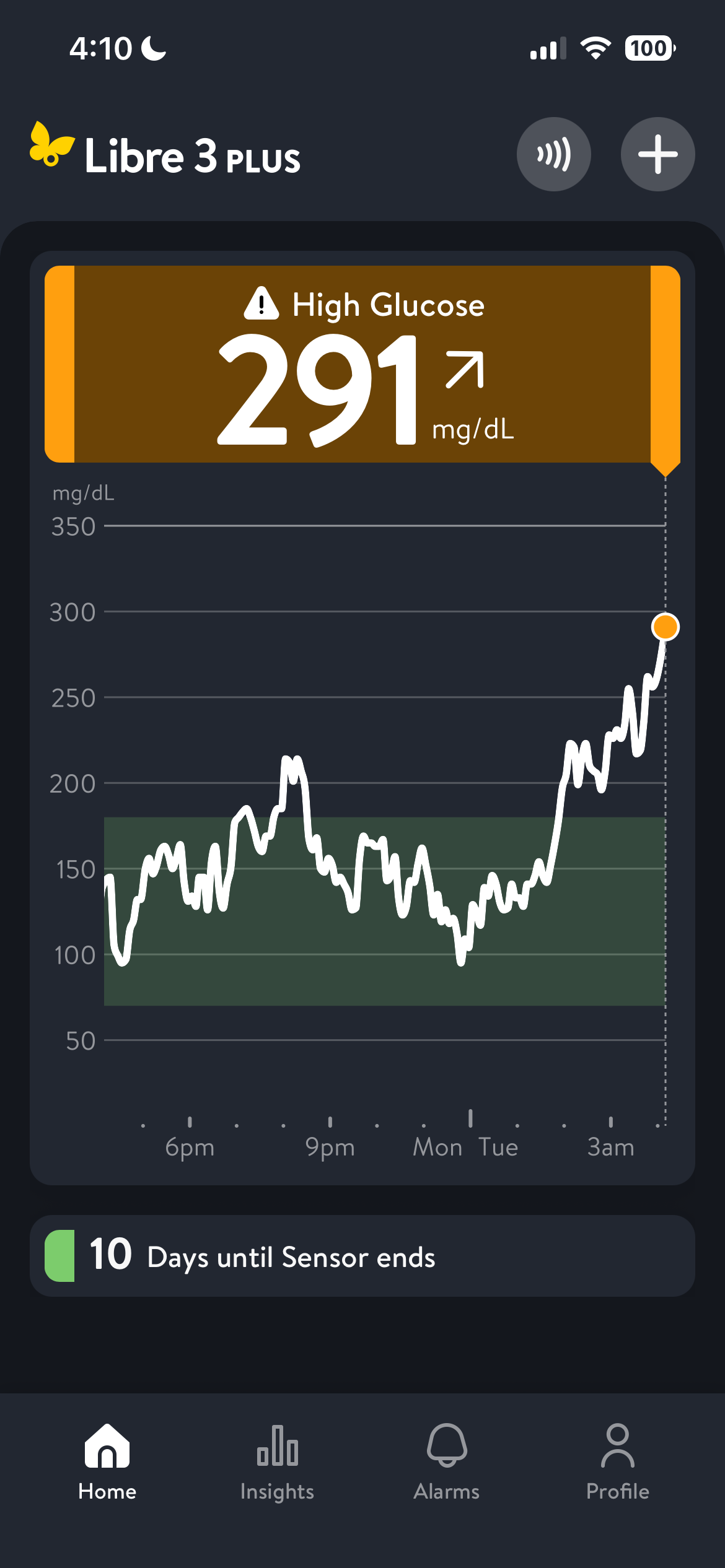This screenshot has height=1568, width=725.
Task: Open the Alarms tab
Action: (446, 1461)
